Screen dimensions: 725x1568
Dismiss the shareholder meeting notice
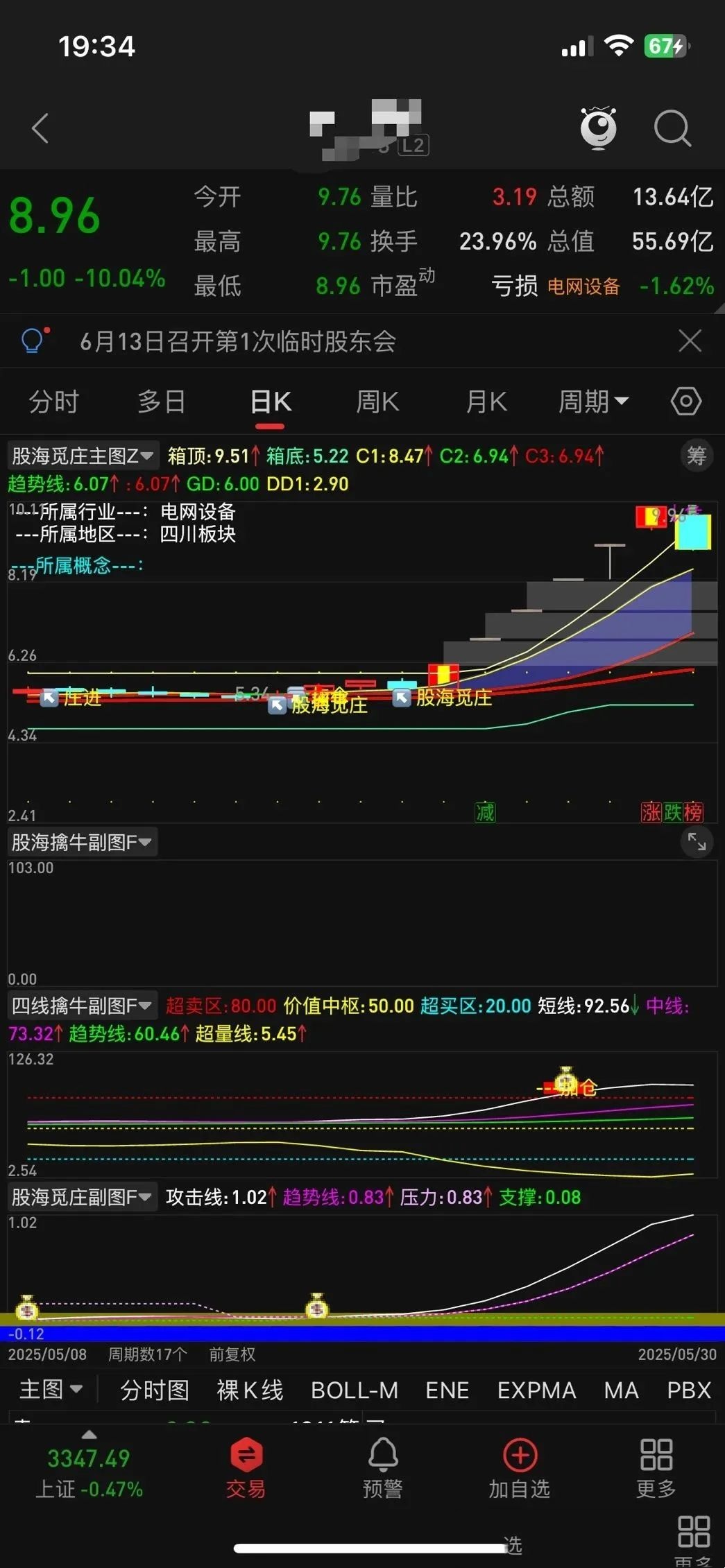tap(690, 341)
